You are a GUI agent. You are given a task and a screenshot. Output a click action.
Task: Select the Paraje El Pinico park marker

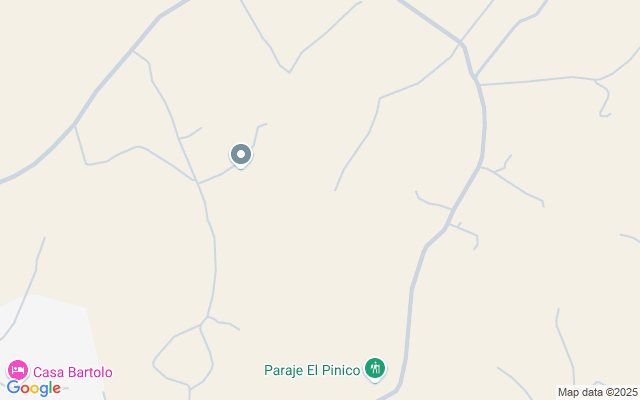pos(375,369)
